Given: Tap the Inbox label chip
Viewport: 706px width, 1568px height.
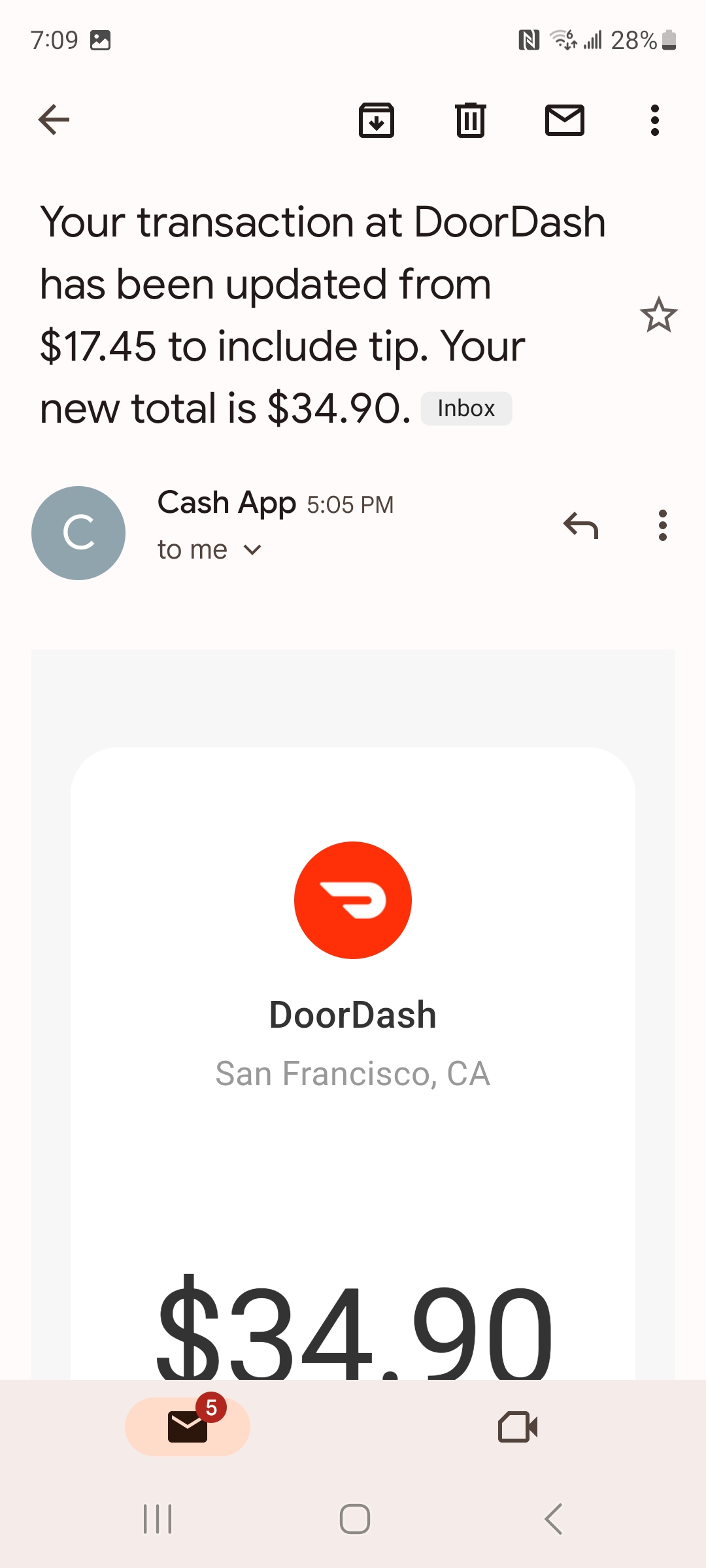Looking at the screenshot, I should click(466, 408).
